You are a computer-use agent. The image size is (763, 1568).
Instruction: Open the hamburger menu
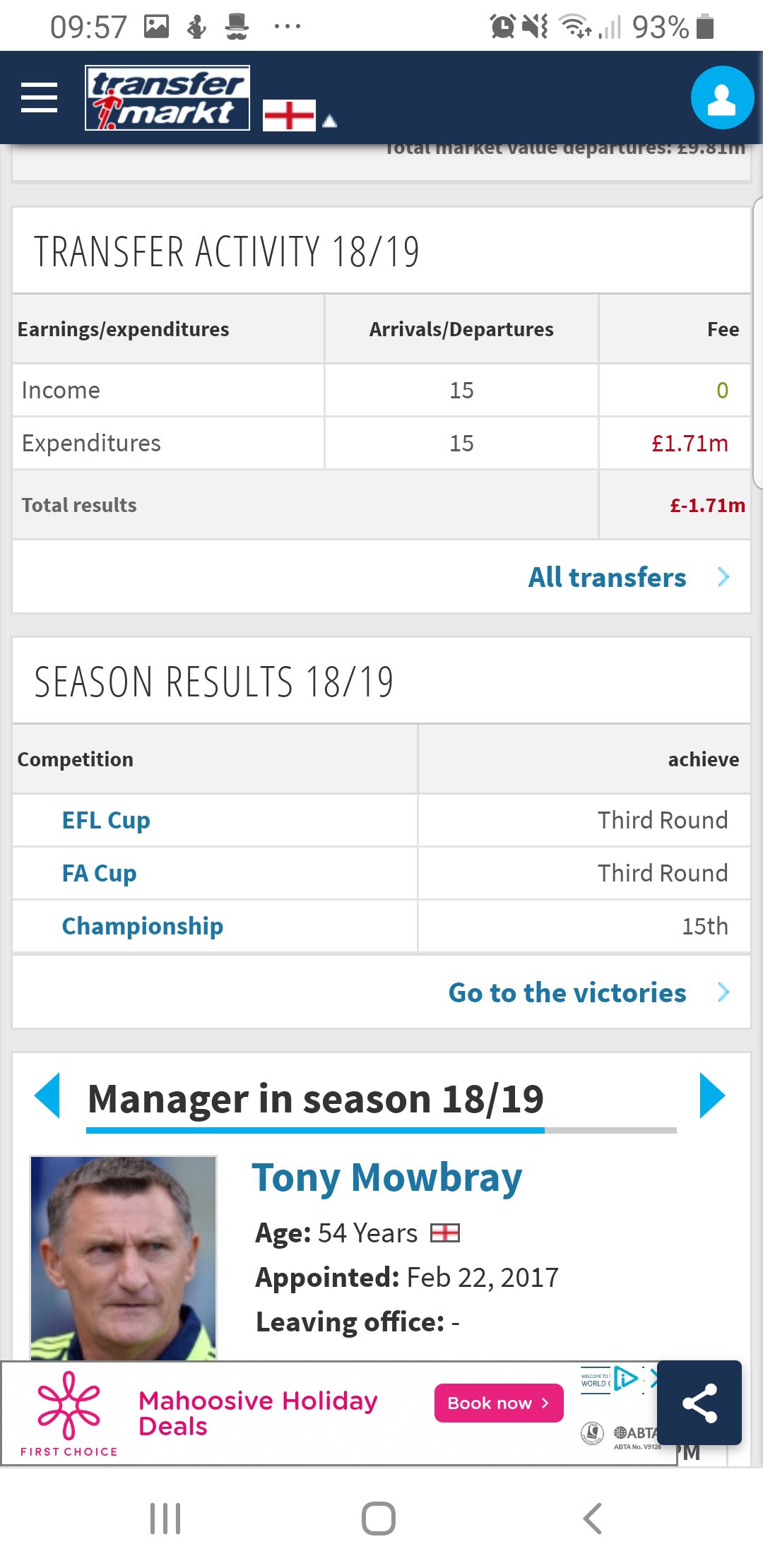pos(39,97)
